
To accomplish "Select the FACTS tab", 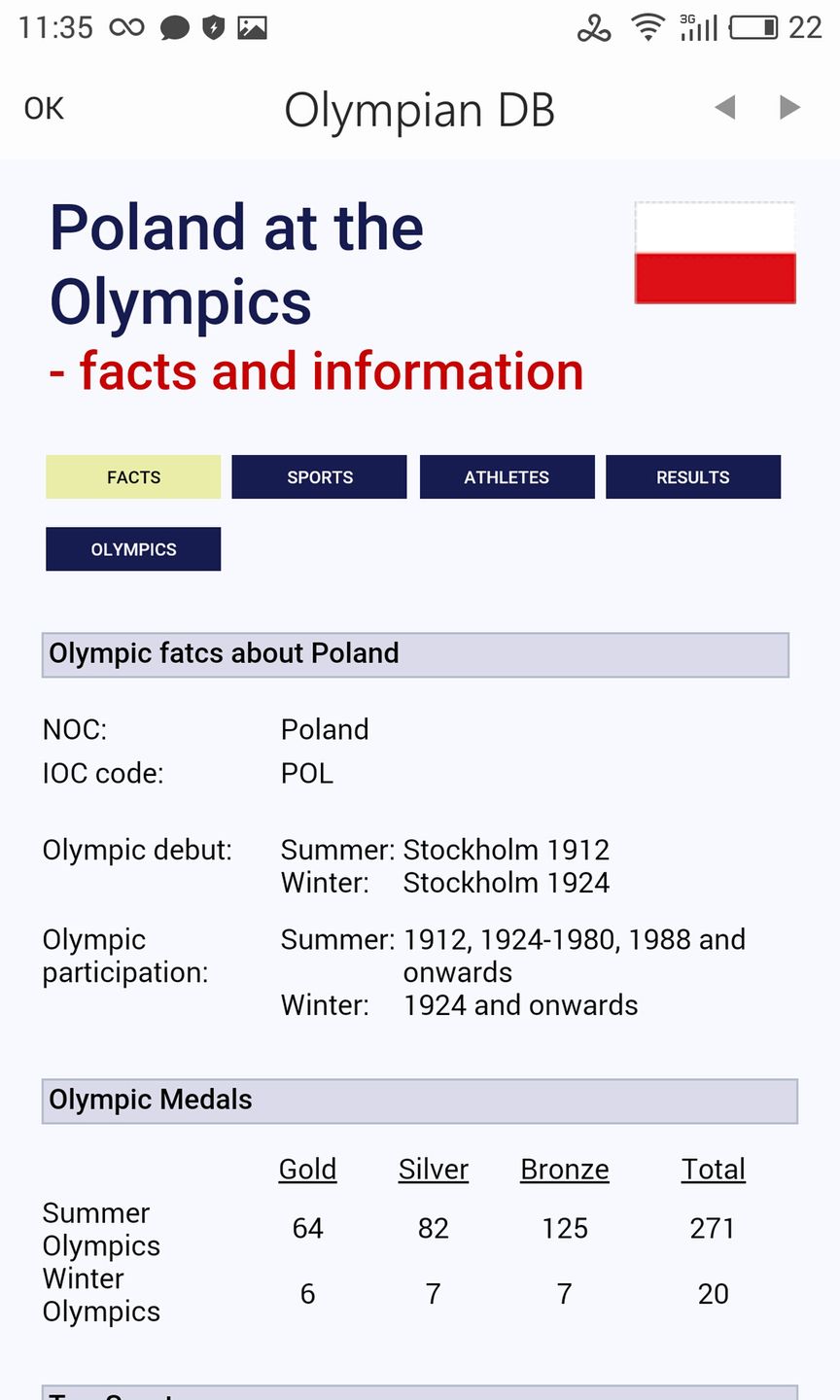I will click(x=133, y=477).
